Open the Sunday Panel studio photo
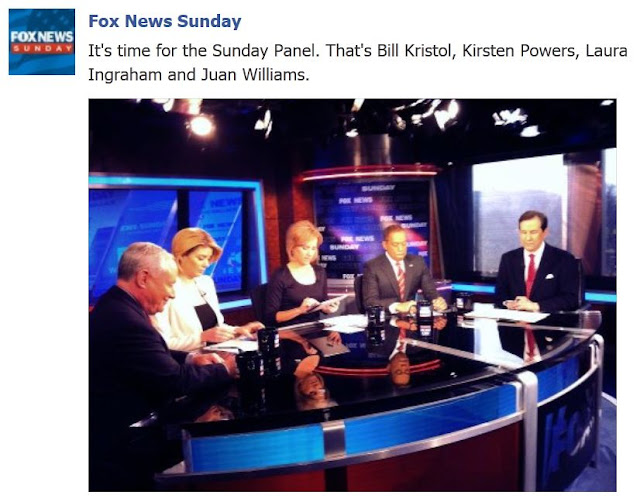 coord(352,294)
